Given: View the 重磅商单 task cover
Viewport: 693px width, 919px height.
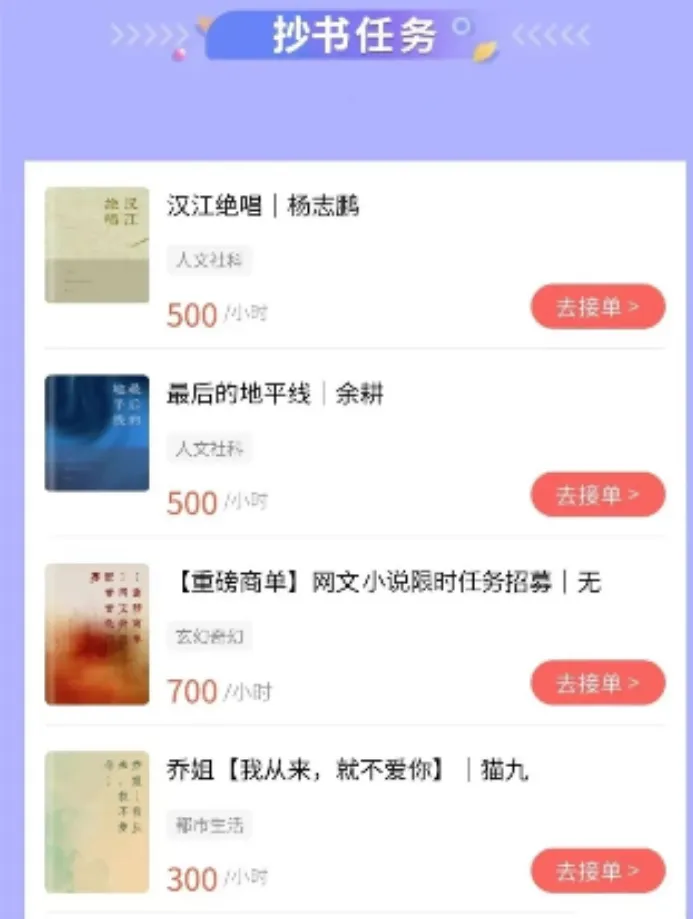Looking at the screenshot, I should [x=97, y=634].
